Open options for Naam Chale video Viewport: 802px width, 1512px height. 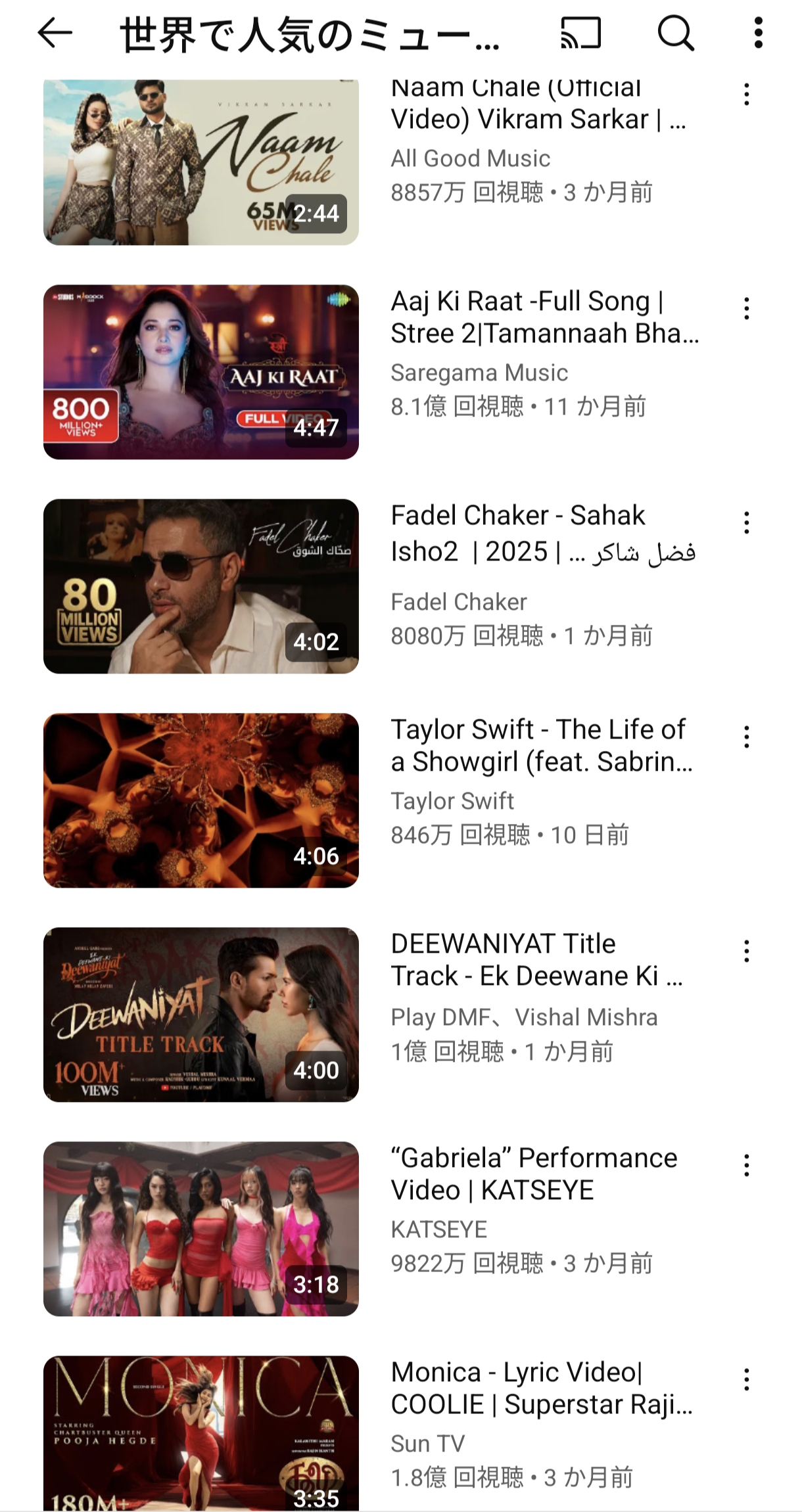pyautogui.click(x=746, y=95)
